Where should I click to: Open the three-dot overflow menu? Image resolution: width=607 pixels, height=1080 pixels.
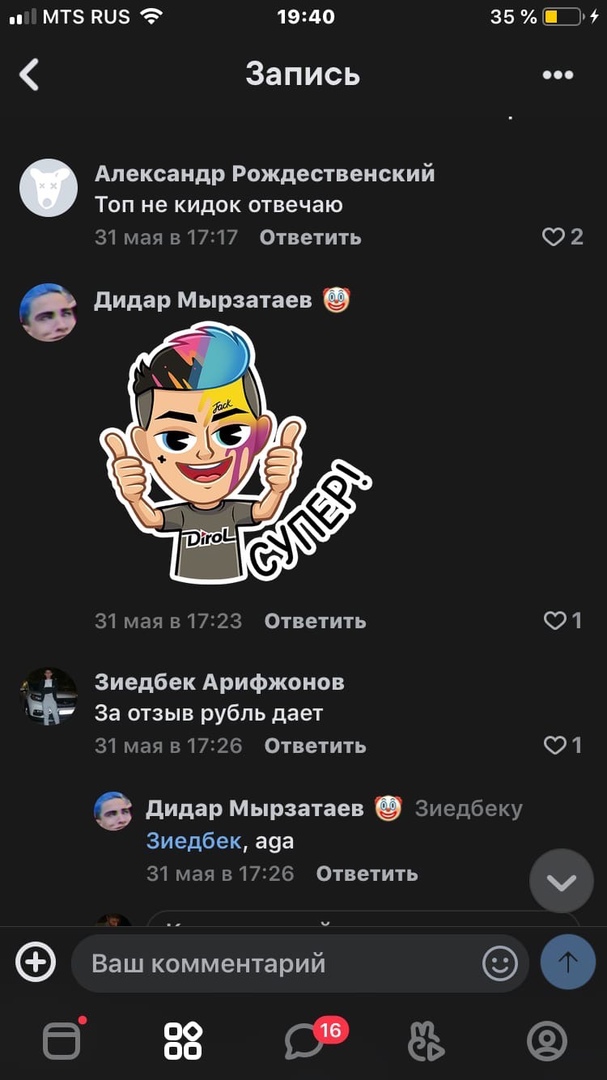point(557,75)
